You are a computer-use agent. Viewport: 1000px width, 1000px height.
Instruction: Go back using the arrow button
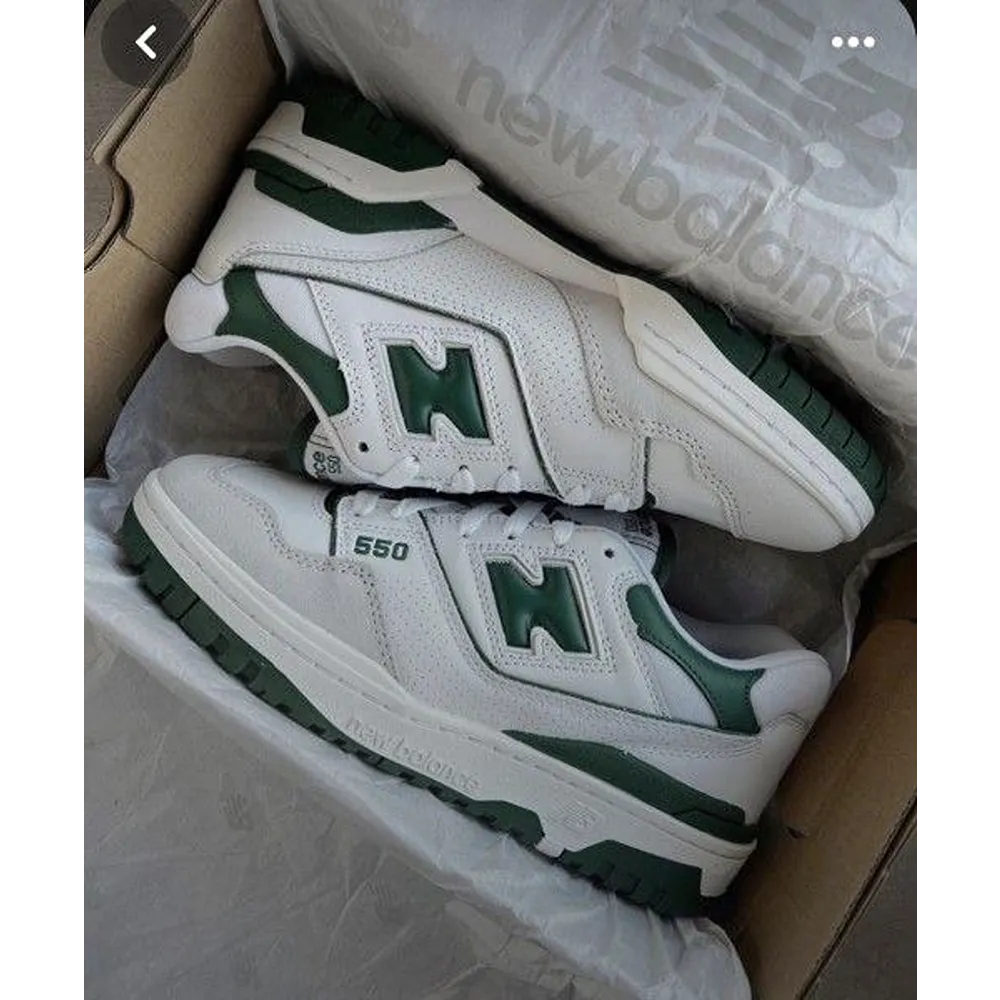[146, 42]
